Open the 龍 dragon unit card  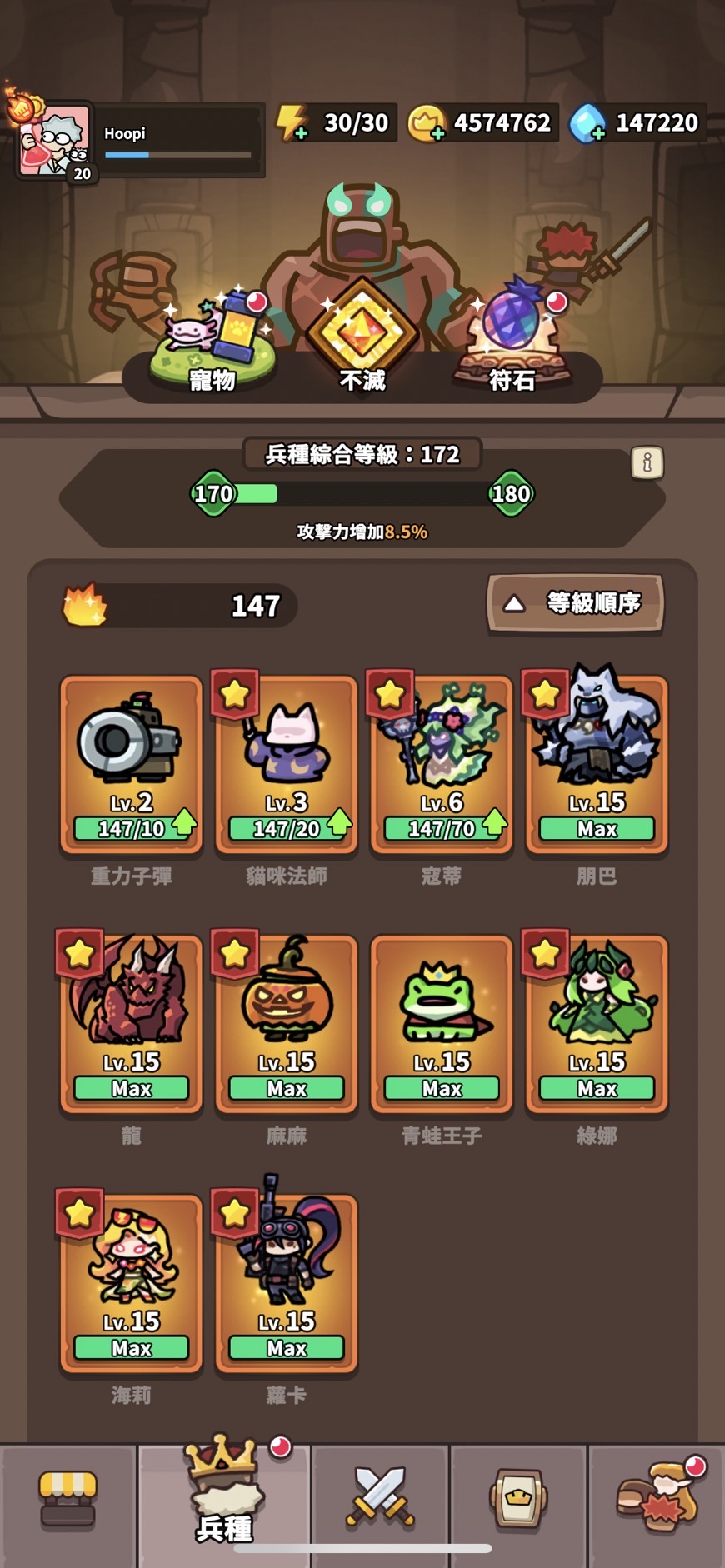[132, 1025]
